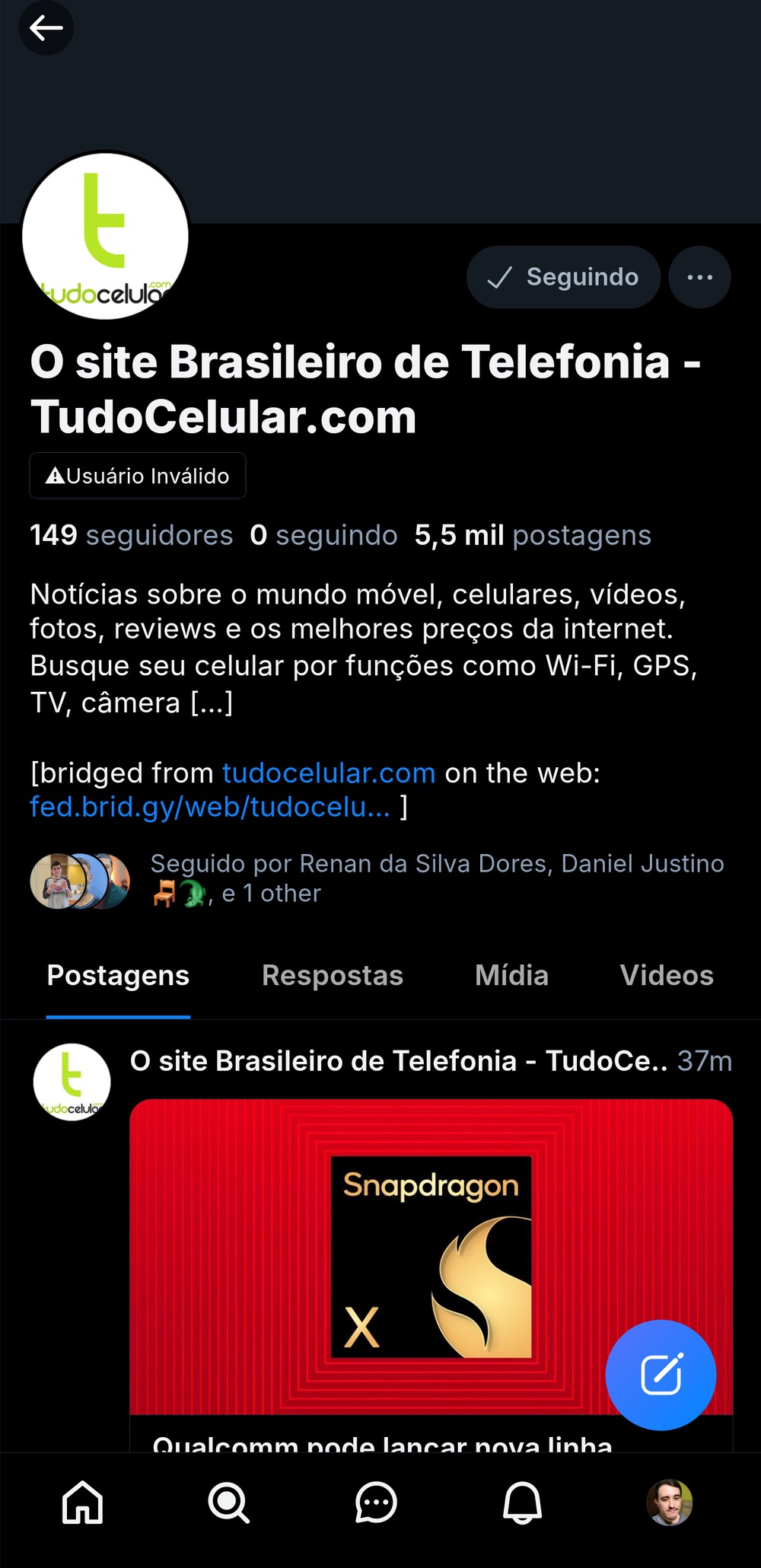Select the Postagens tab
The width and height of the screenshot is (761, 1568).
point(118,975)
